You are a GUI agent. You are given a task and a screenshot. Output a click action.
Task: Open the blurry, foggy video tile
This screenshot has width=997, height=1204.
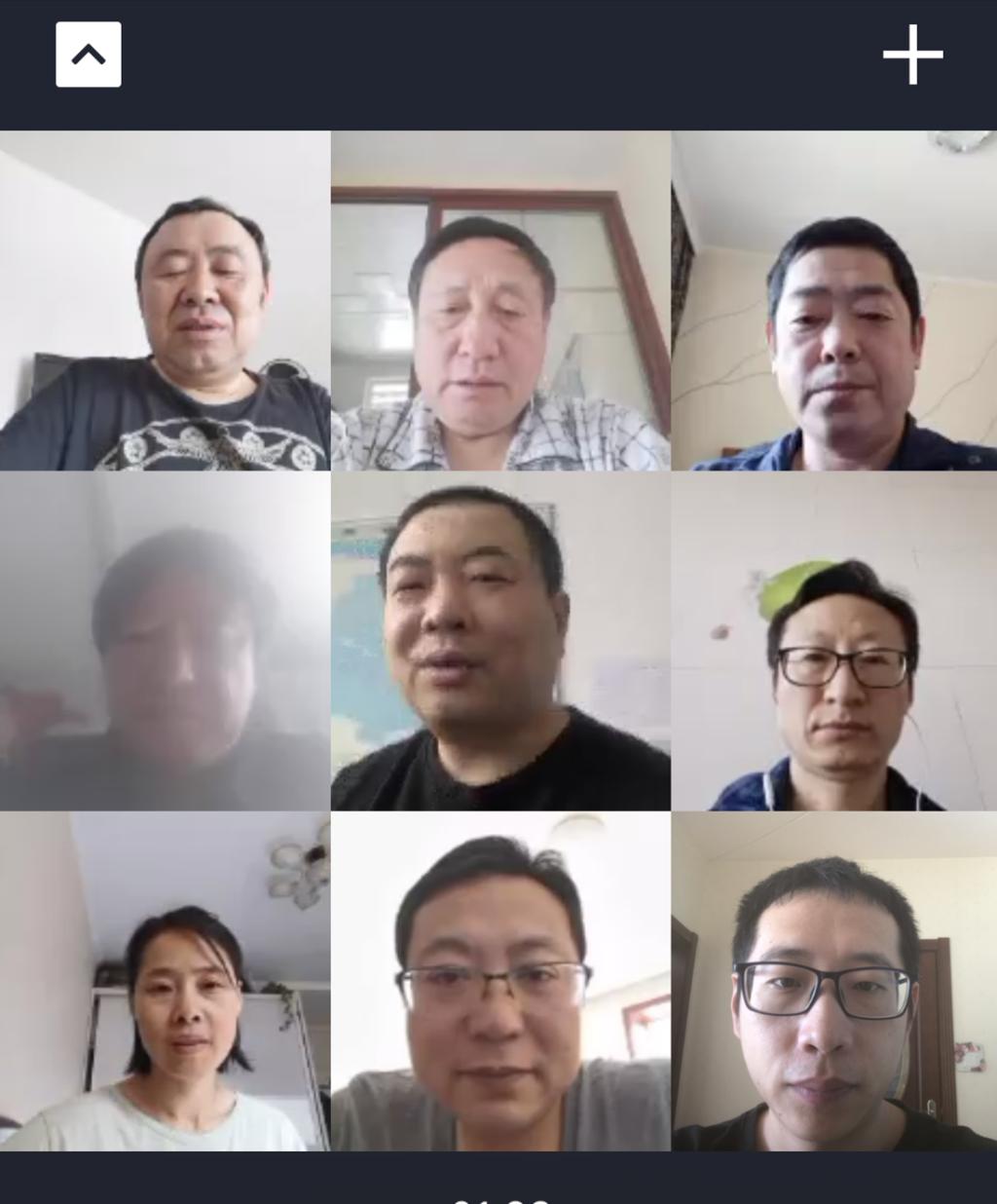coord(165,641)
